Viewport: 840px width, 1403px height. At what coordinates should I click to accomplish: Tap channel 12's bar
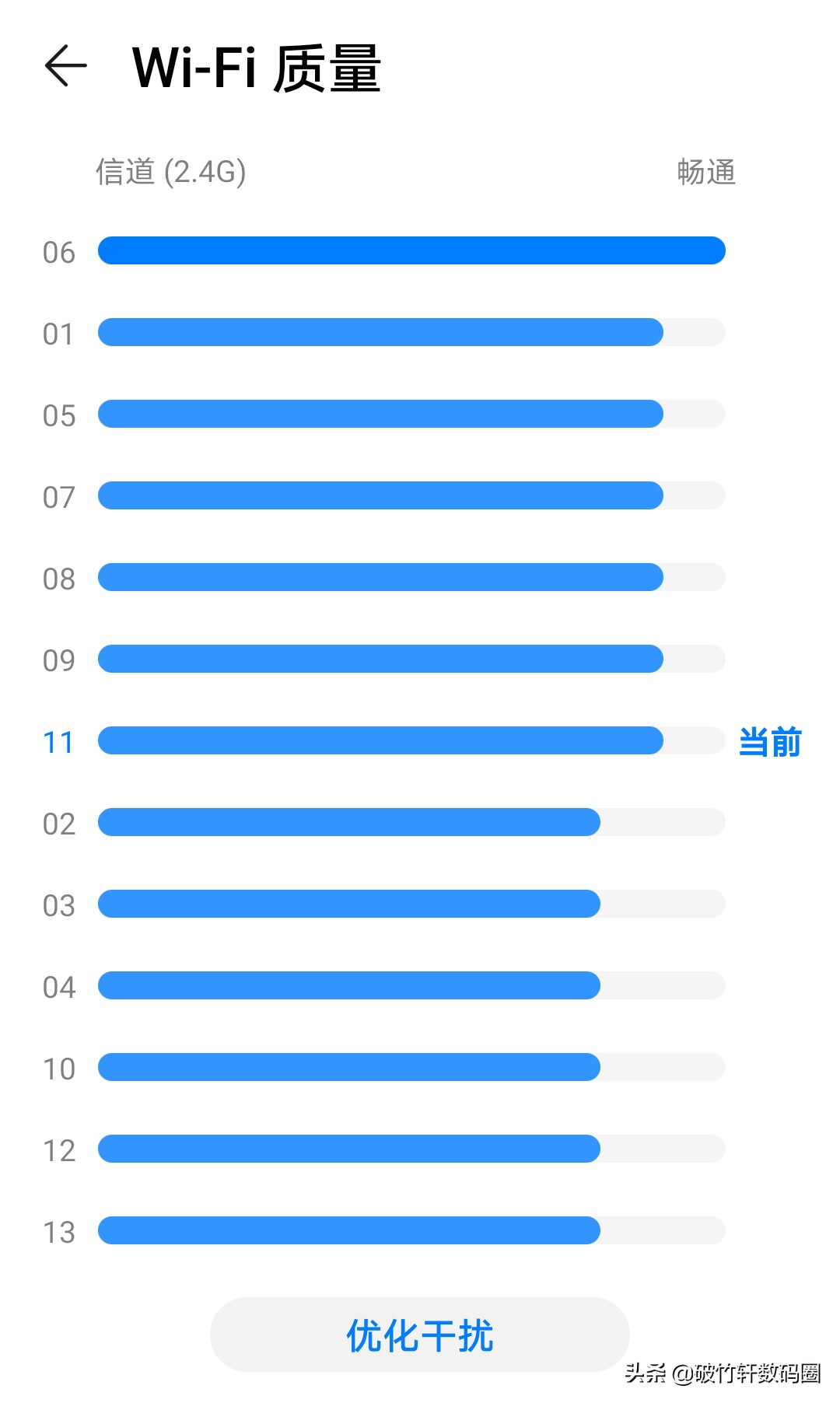(348, 1149)
